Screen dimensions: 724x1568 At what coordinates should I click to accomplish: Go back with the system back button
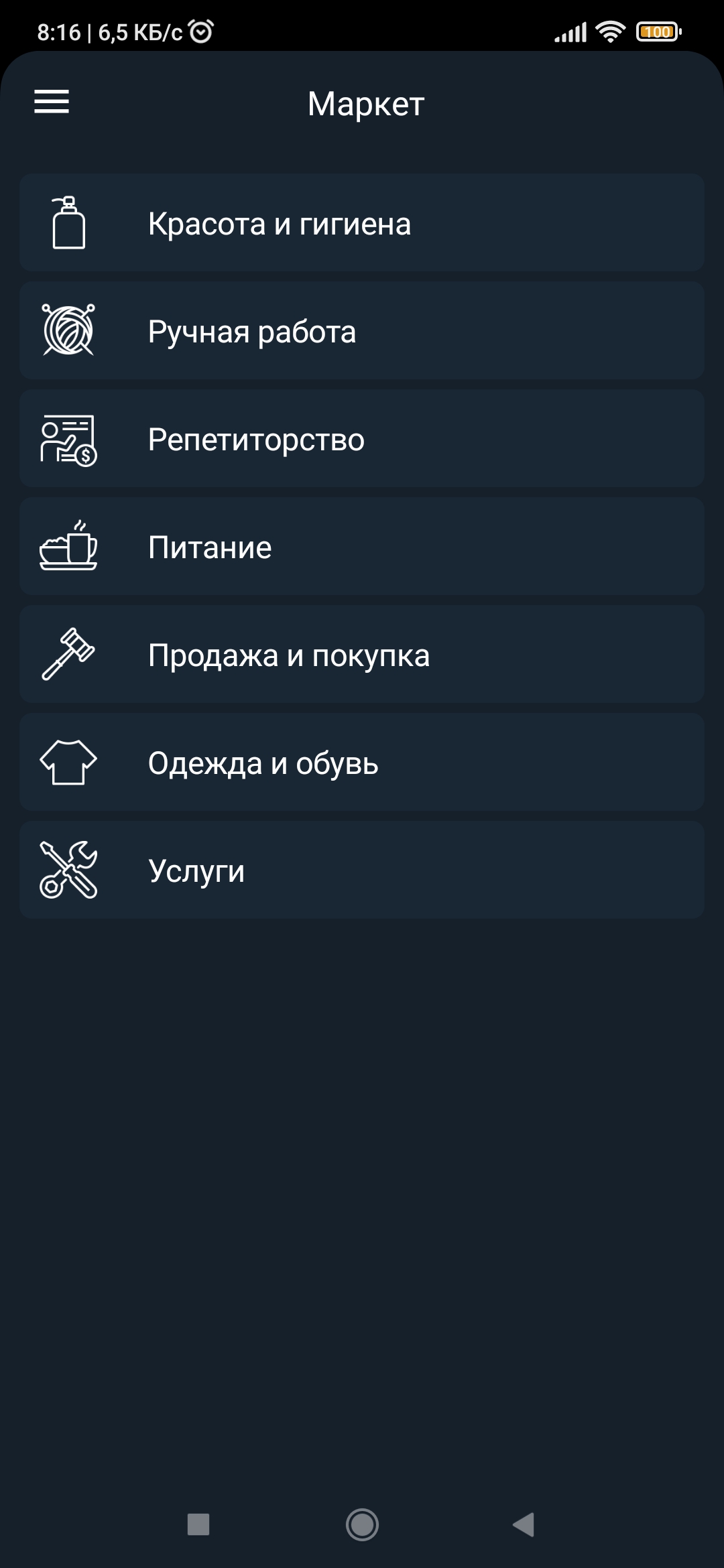coord(524,1524)
